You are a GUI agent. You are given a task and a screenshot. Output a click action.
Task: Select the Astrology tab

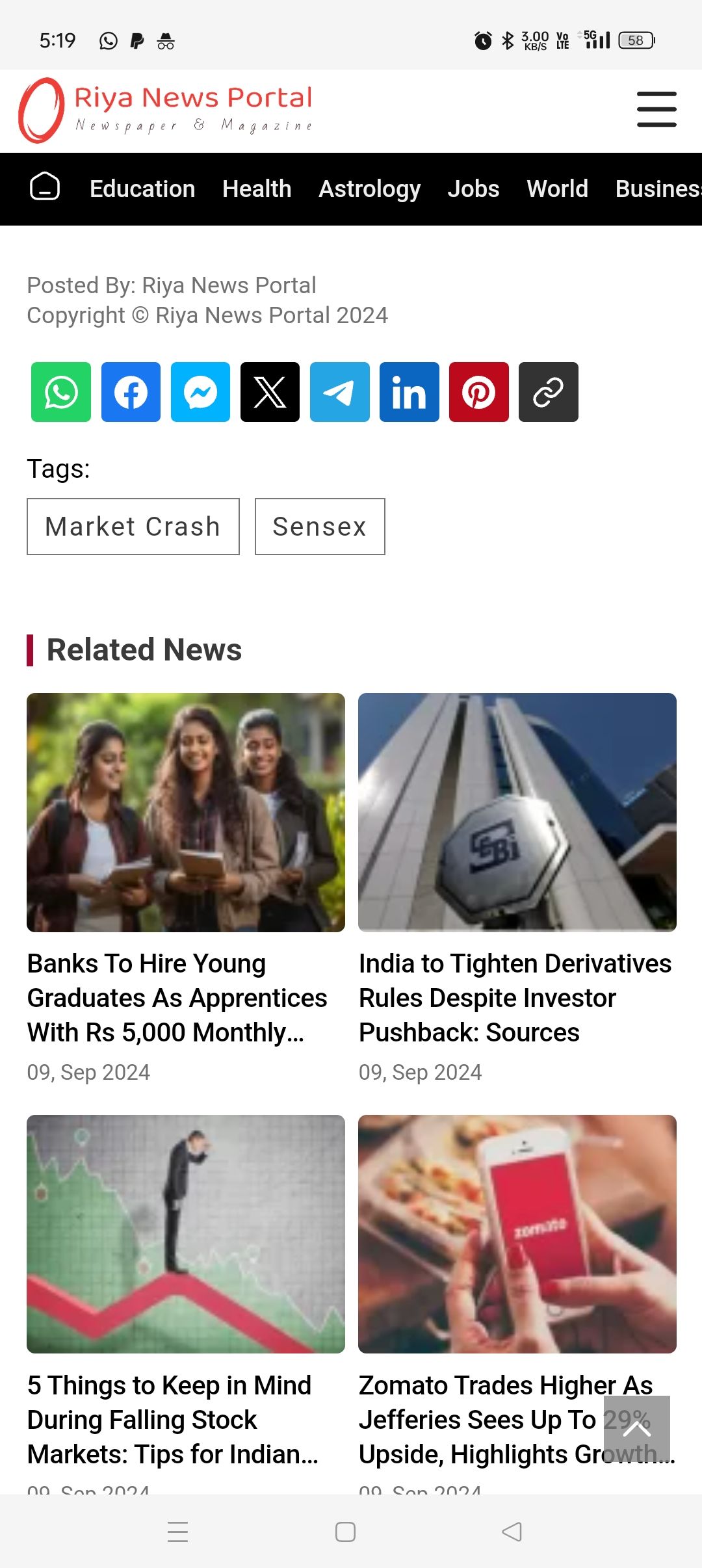coord(369,189)
